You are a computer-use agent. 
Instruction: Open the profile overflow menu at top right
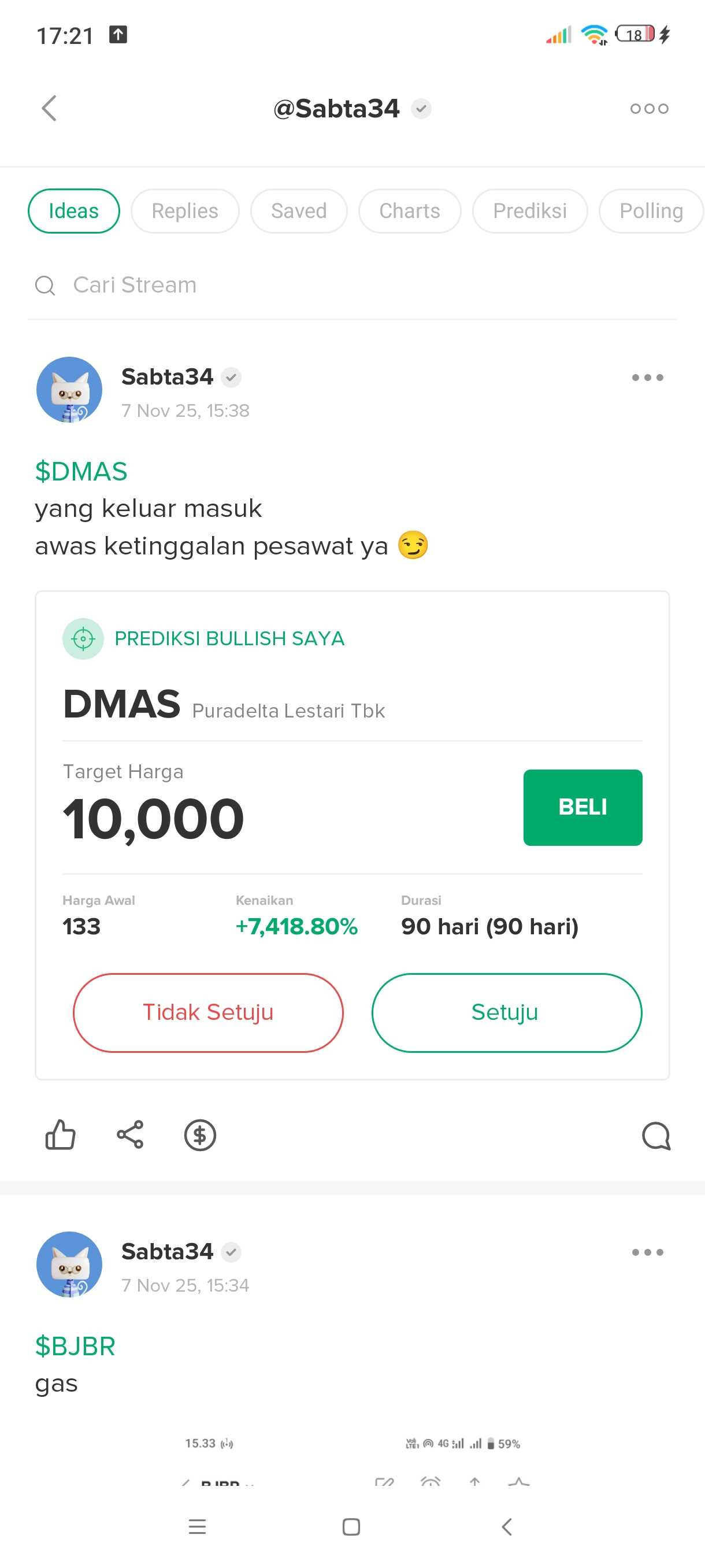648,108
